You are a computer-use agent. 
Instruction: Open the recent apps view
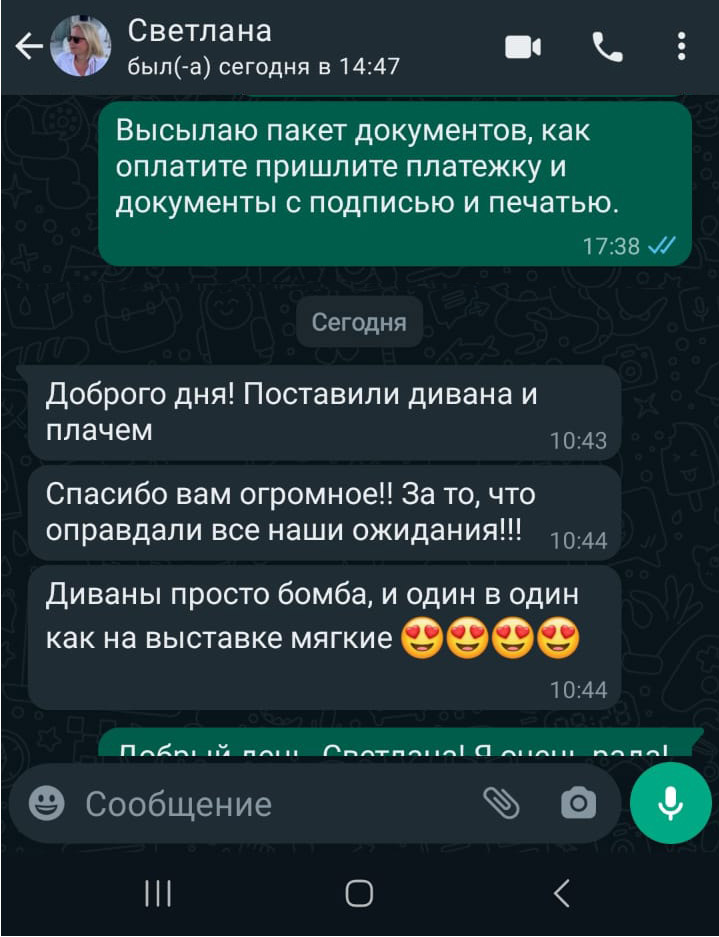tap(157, 893)
